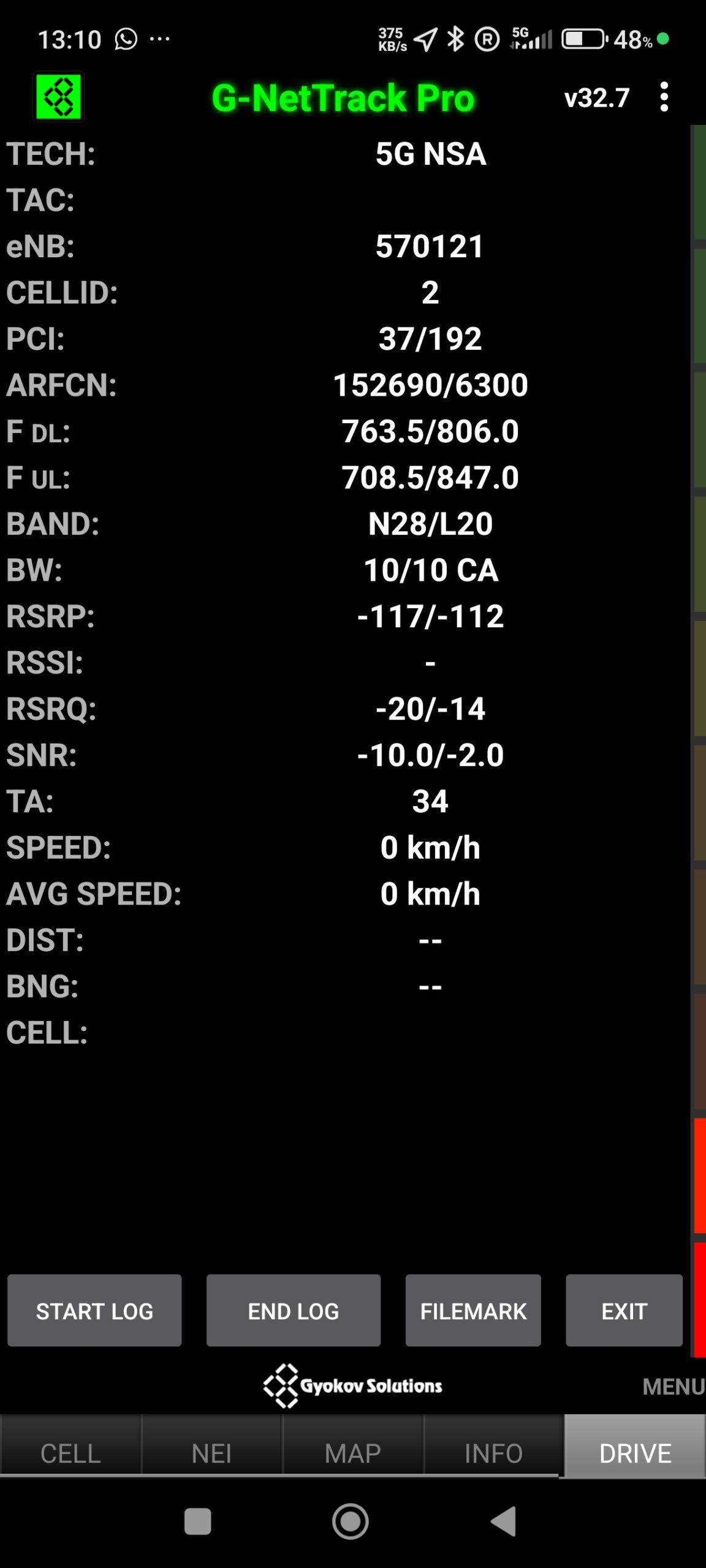Switch to the NEI tab
The width and height of the screenshot is (706, 1568).
point(211,1453)
